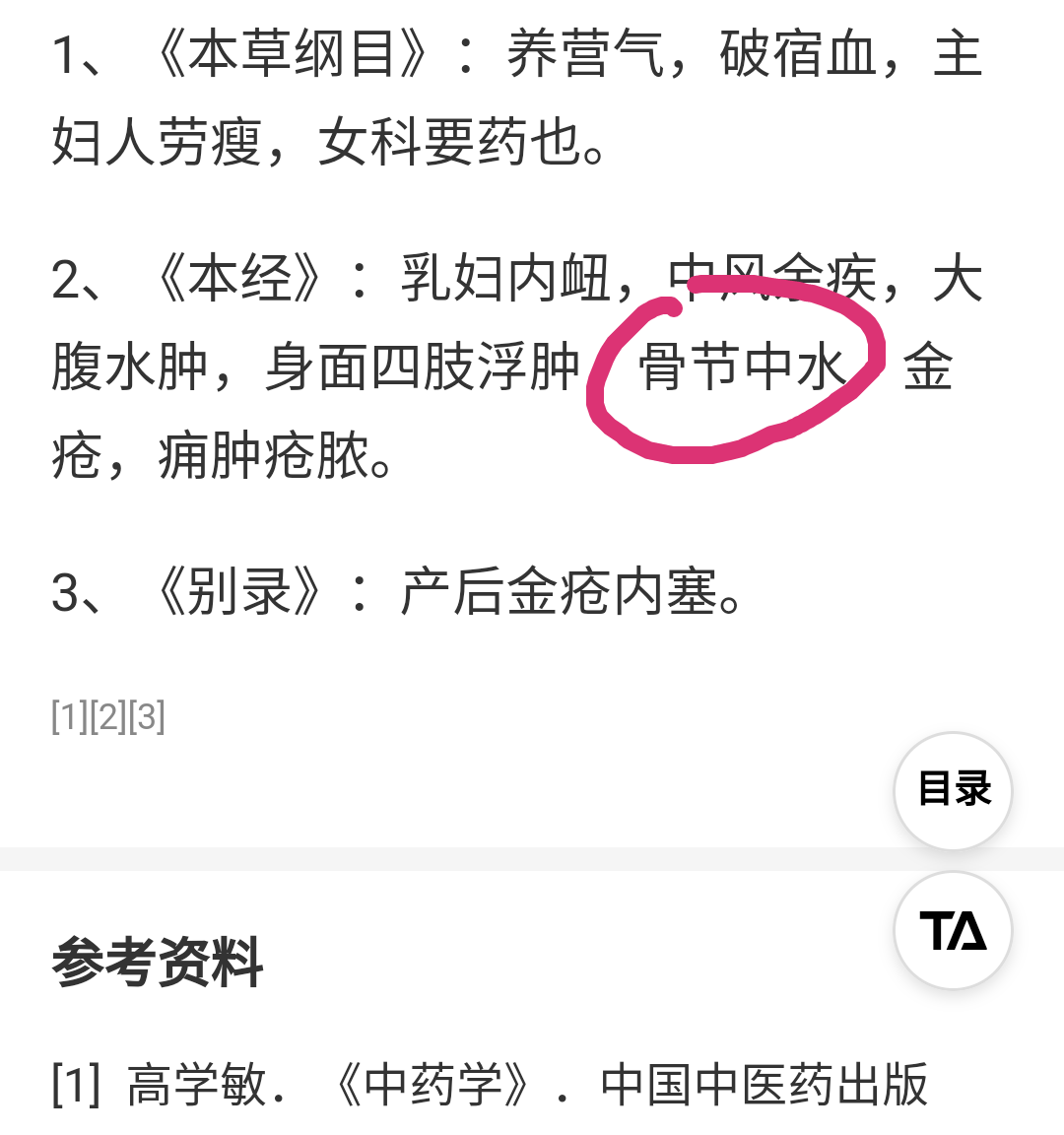Open the 目录 floating button

(x=953, y=790)
